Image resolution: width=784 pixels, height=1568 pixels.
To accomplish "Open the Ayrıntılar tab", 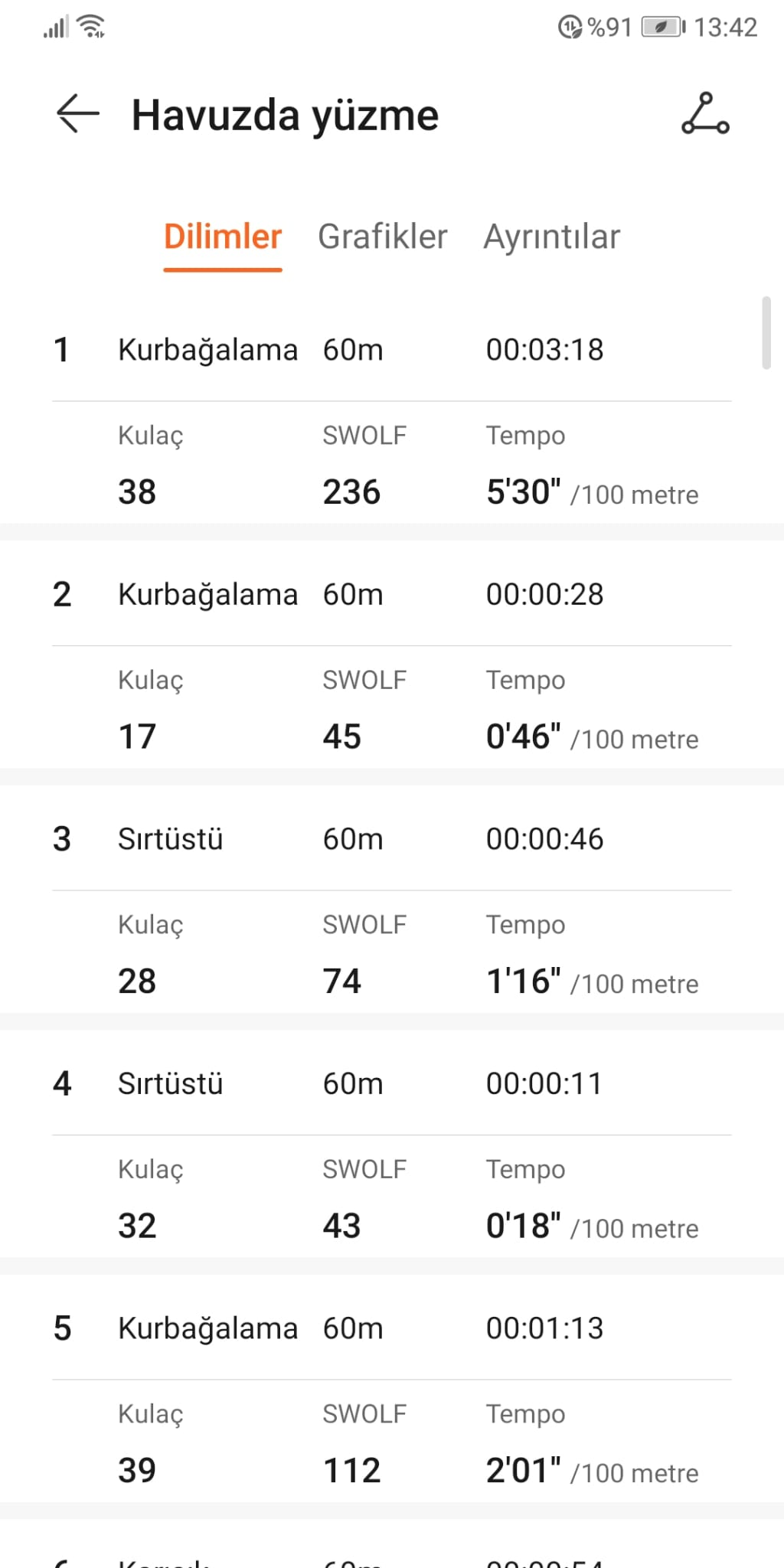I will [x=551, y=237].
